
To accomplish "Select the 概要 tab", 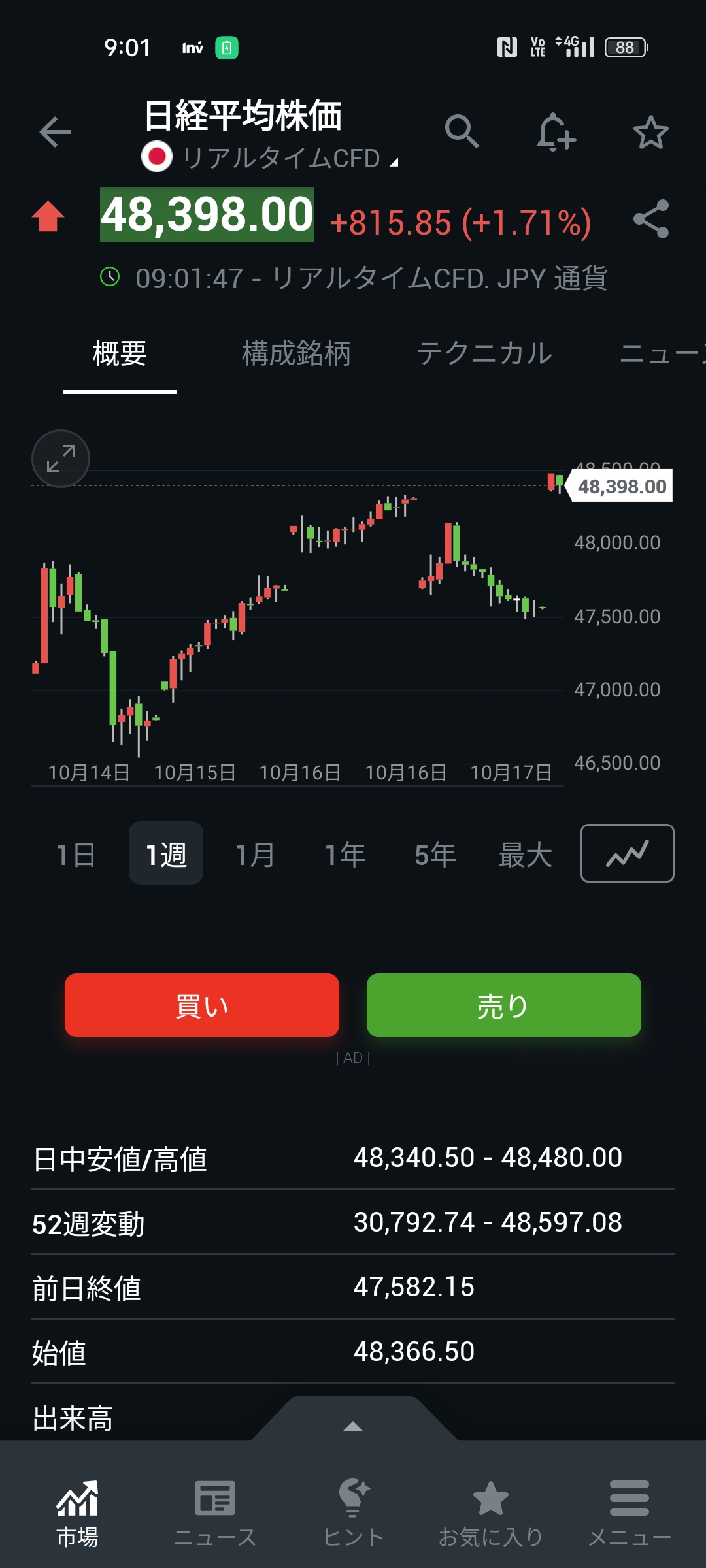I will tap(120, 353).
